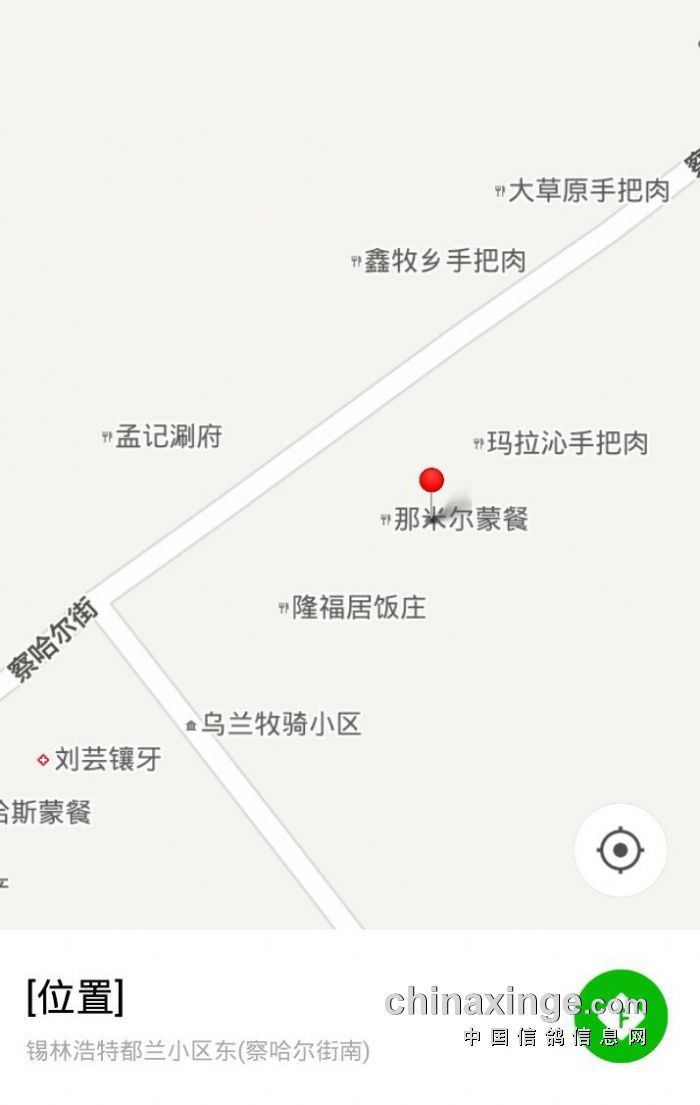This screenshot has width=700, height=1105.
Task: Recenter map on my current location
Action: (x=620, y=851)
